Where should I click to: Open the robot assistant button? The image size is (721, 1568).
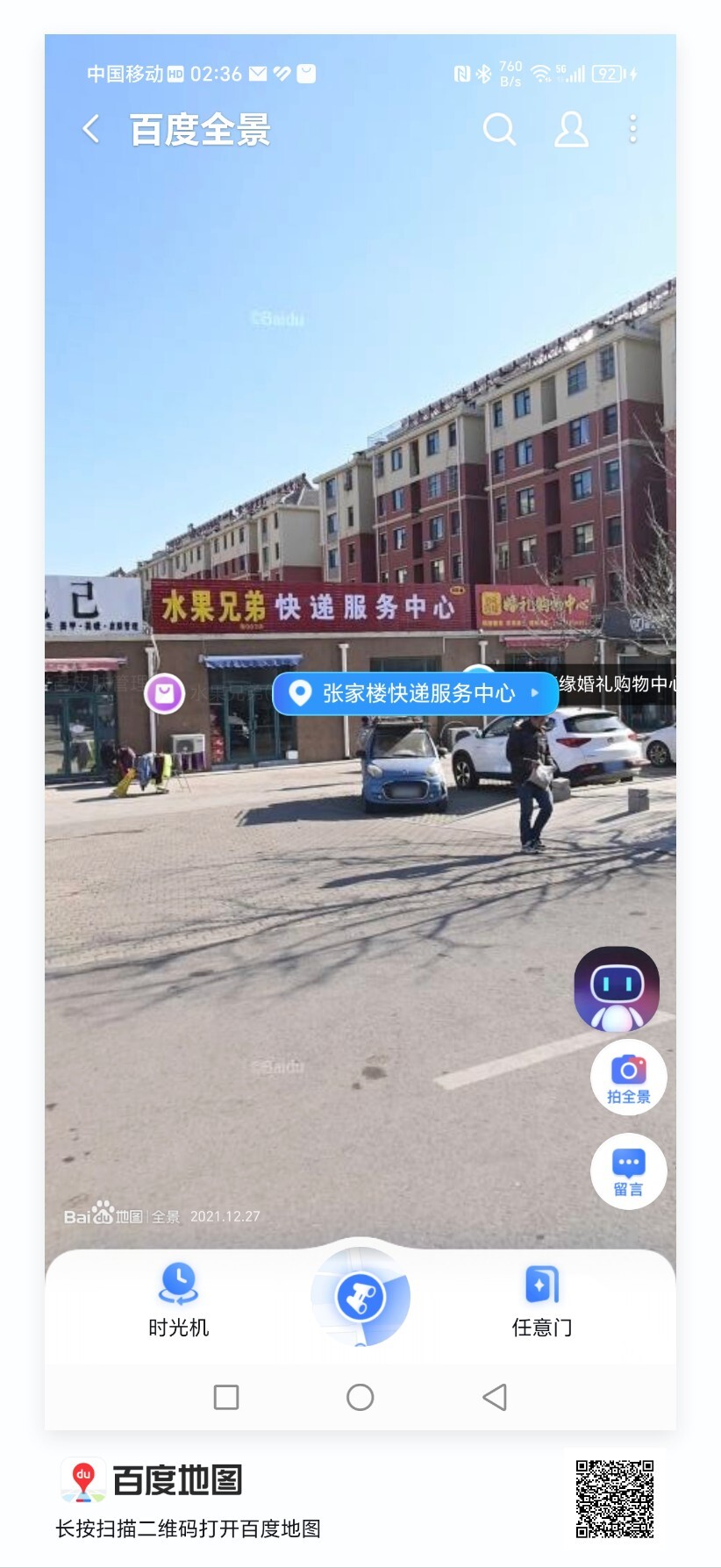click(617, 990)
